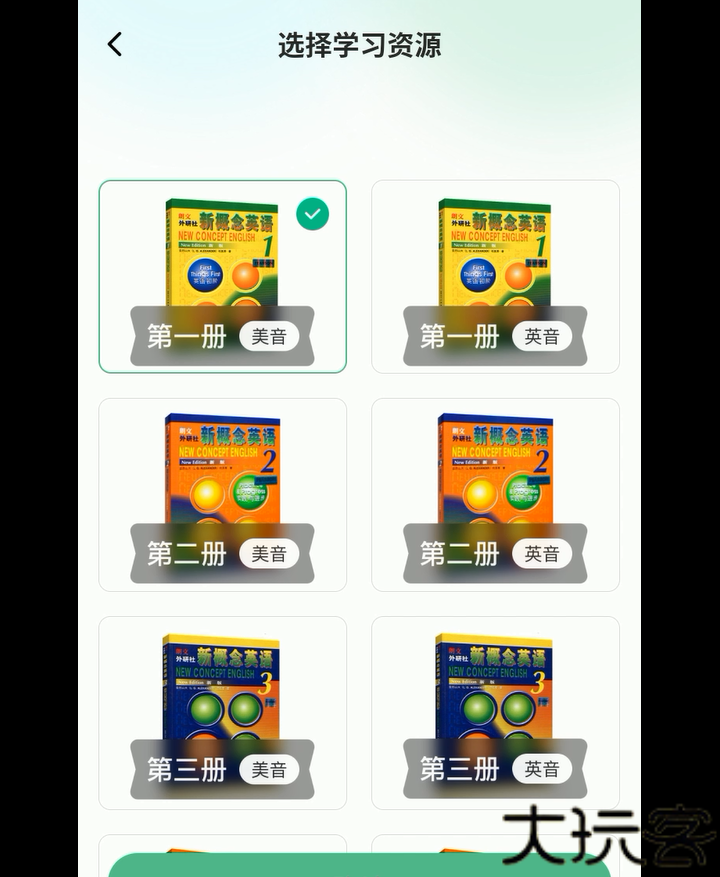The image size is (720, 877).
Task: Select the 第一册 英音 resource card
Action: (494, 275)
